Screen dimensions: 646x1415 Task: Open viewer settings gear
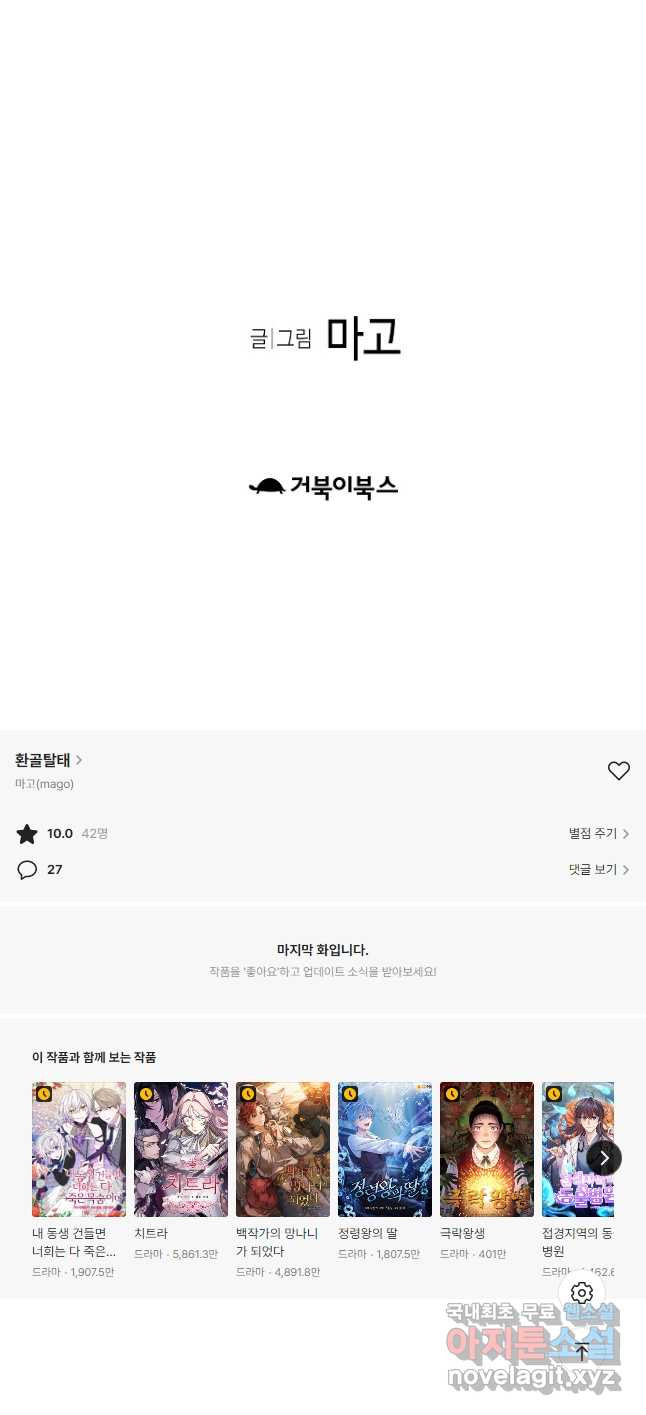(x=582, y=1293)
